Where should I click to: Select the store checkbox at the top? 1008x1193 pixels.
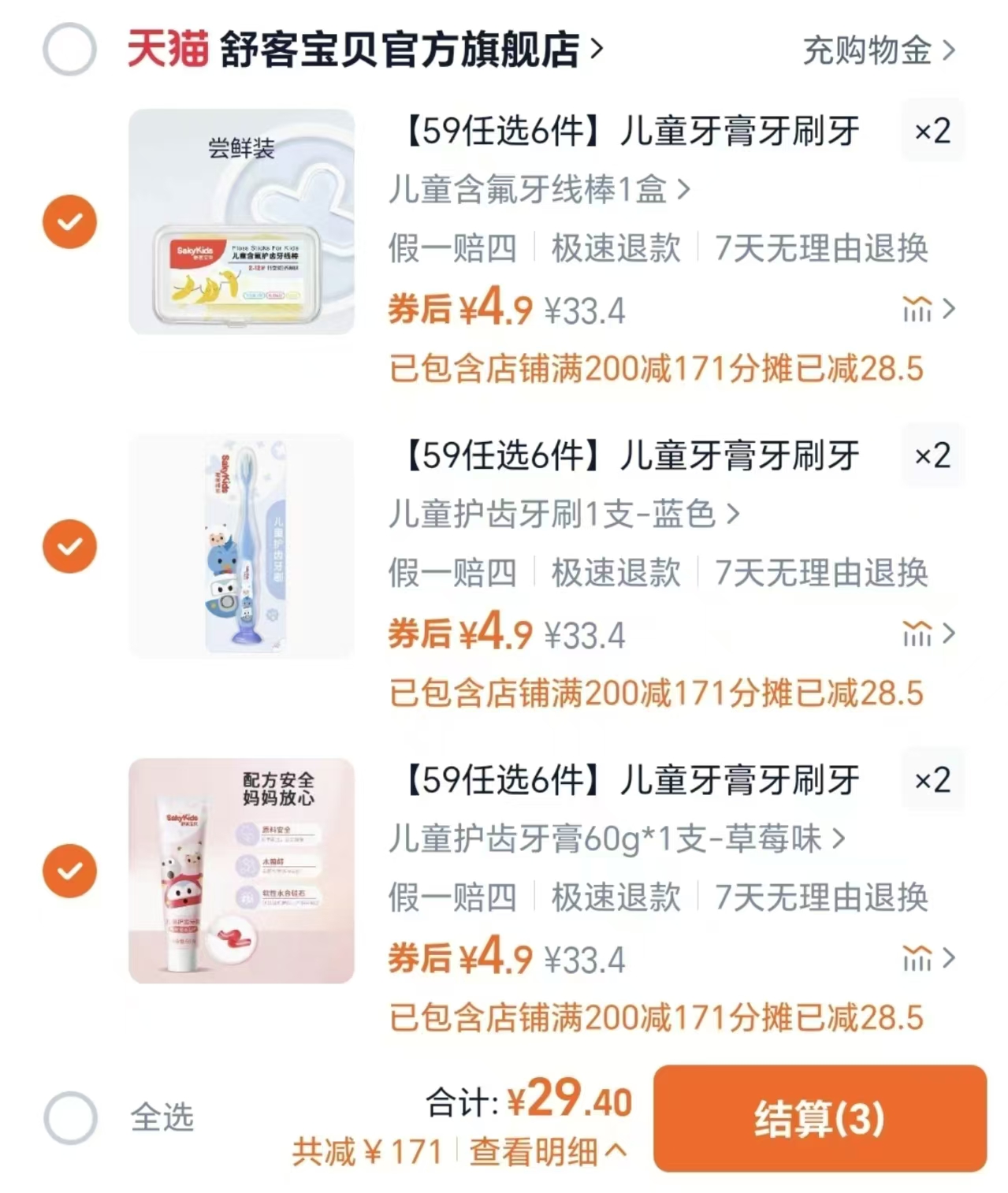[70, 47]
